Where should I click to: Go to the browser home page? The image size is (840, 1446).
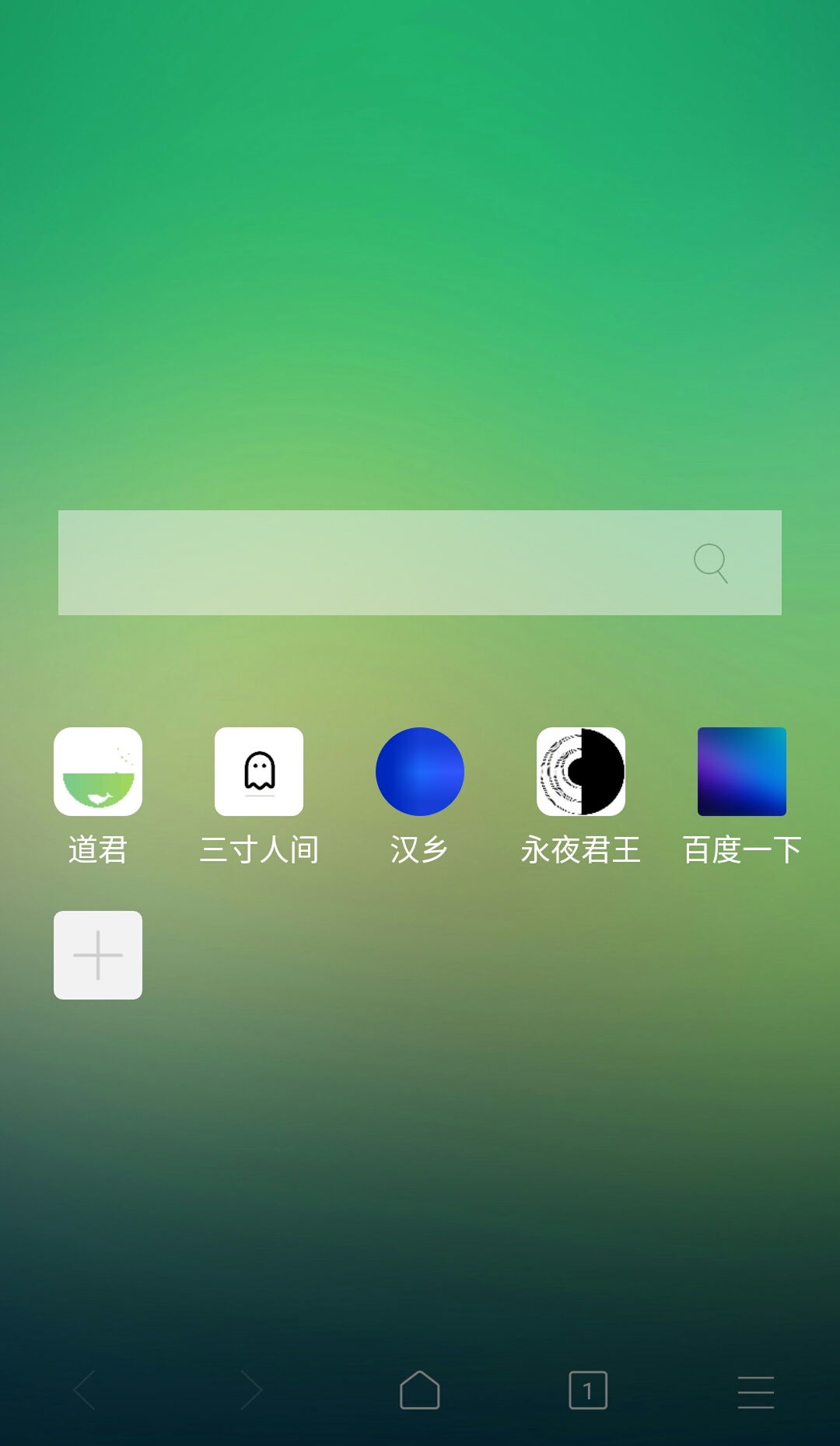[x=420, y=1390]
